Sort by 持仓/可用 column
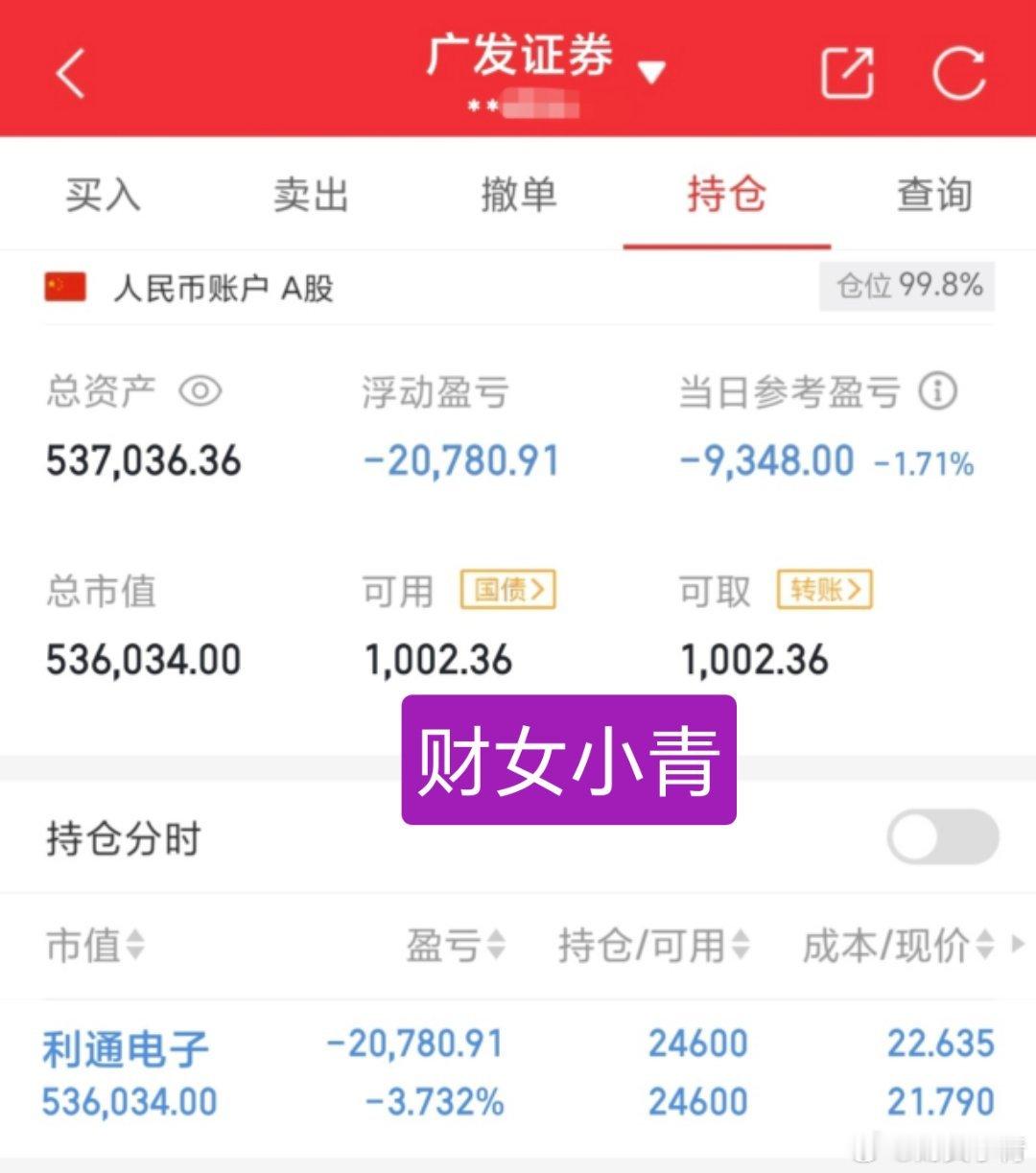Viewport: 1036px width, 1173px height. [653, 946]
